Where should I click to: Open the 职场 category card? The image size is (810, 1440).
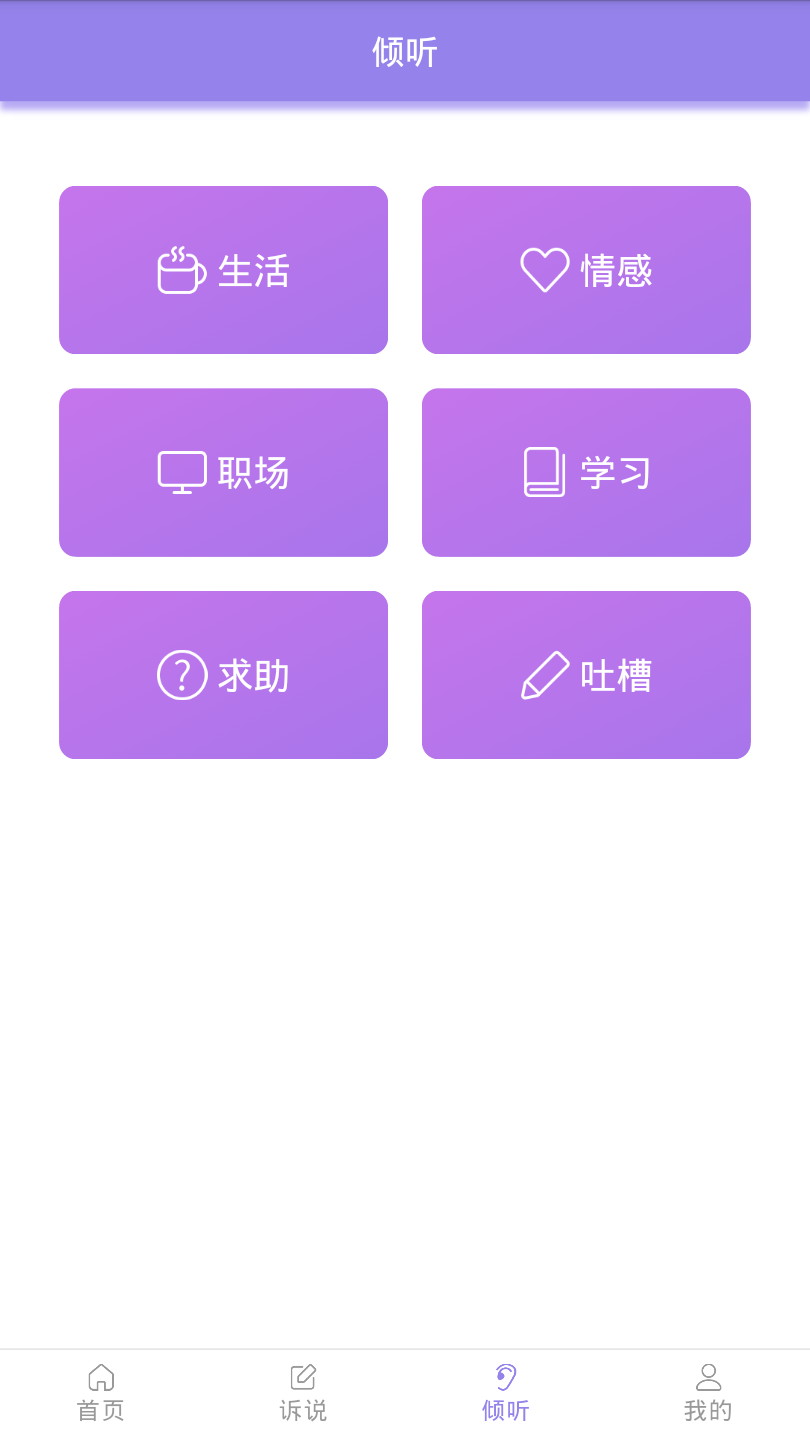(x=223, y=472)
